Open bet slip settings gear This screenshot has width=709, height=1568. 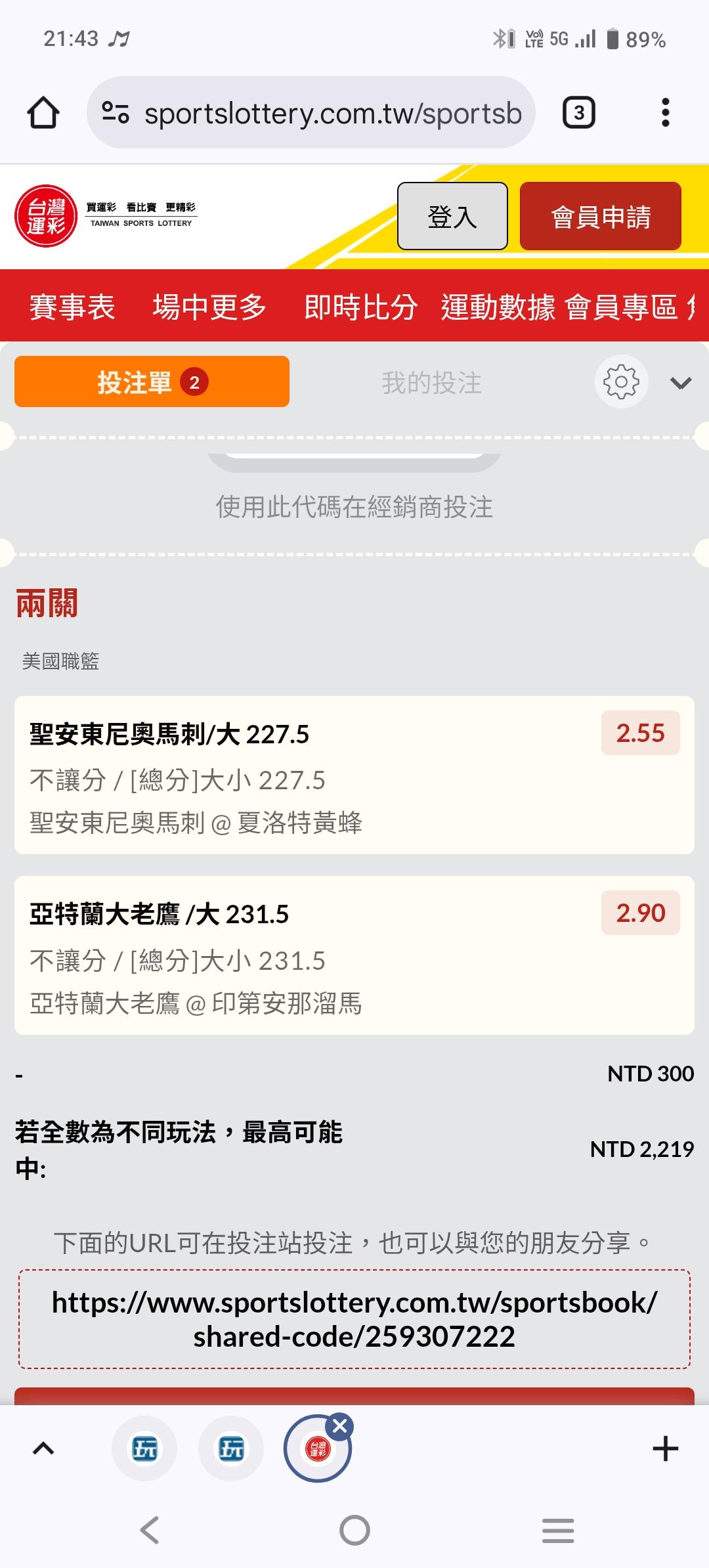[x=621, y=381]
